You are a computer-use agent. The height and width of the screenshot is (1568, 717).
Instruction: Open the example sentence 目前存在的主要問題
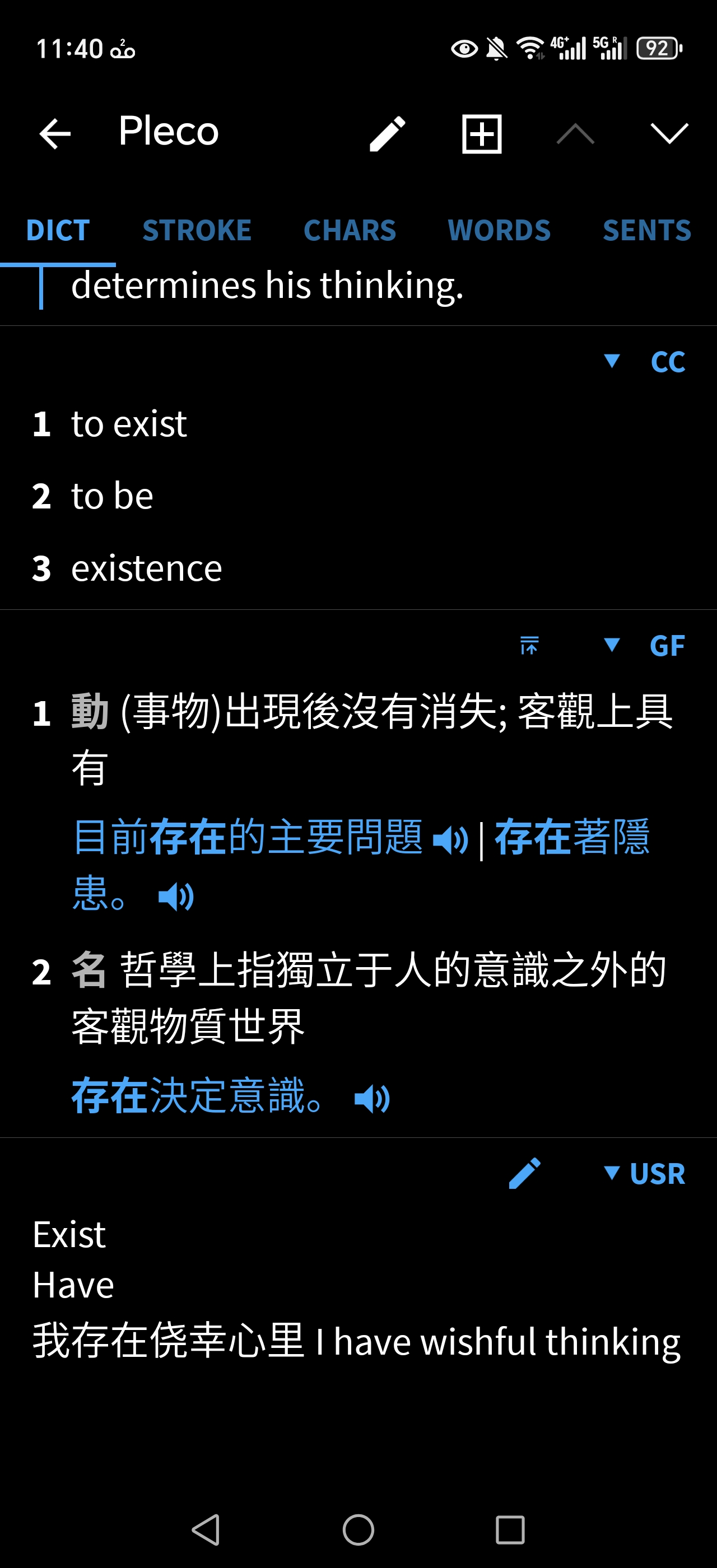247,838
